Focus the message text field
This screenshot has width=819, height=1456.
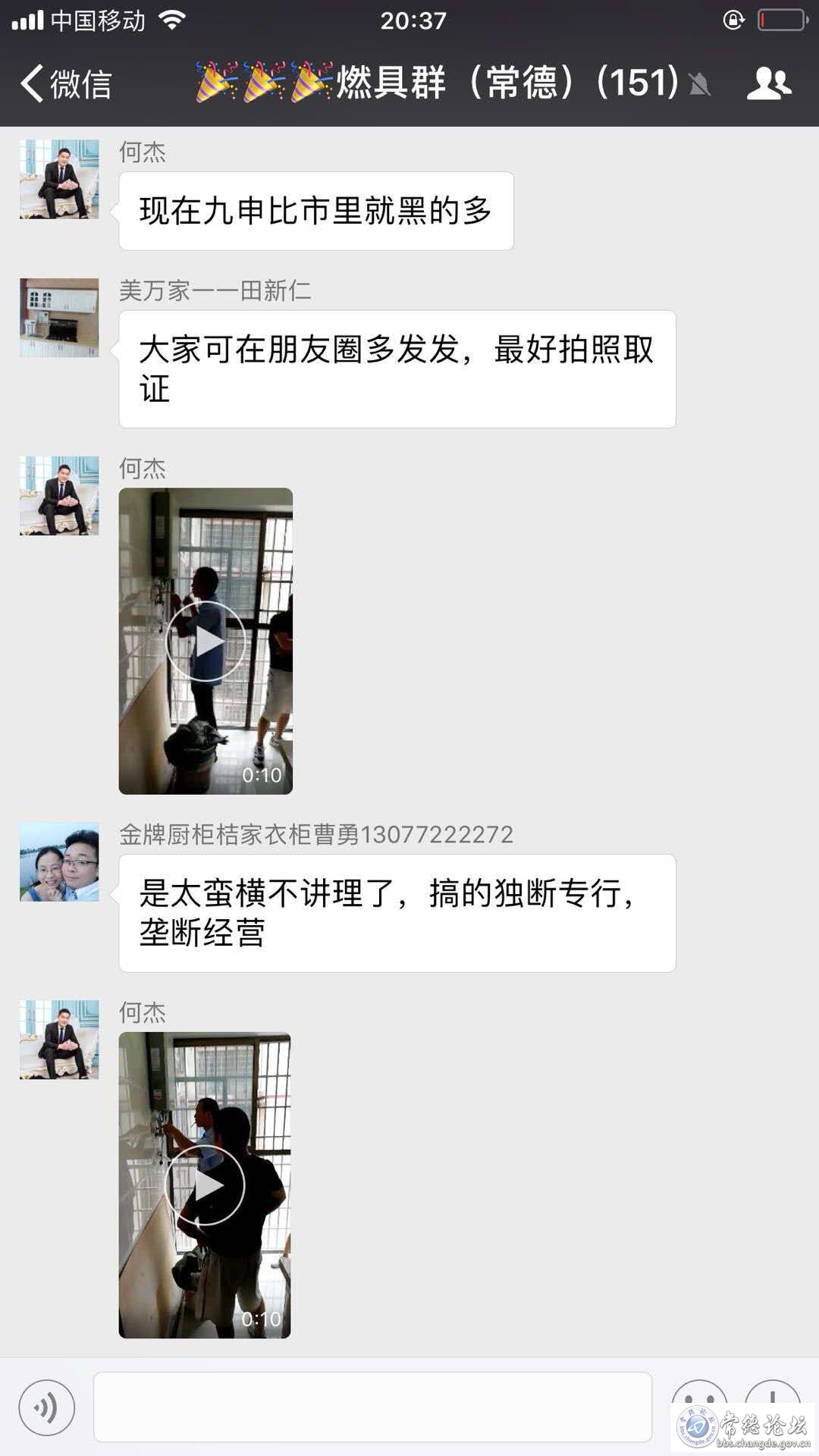[x=372, y=1407]
